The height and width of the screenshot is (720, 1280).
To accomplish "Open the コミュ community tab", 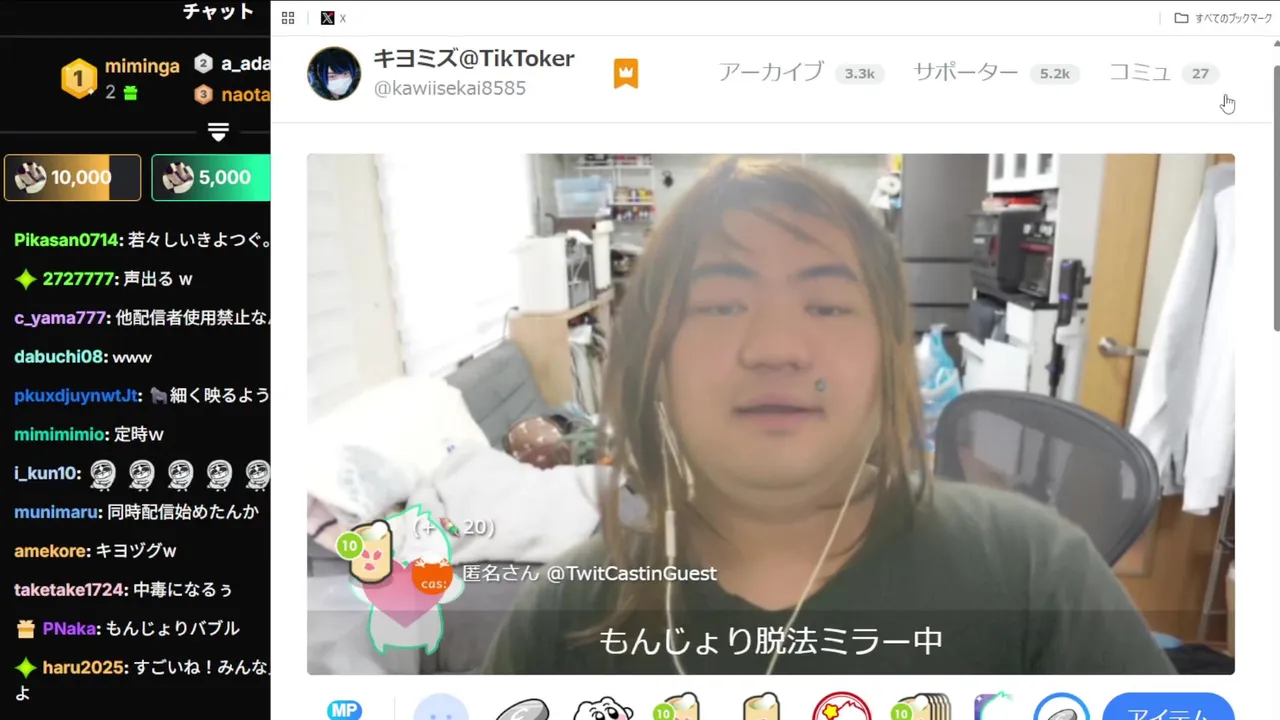I will [x=1140, y=72].
